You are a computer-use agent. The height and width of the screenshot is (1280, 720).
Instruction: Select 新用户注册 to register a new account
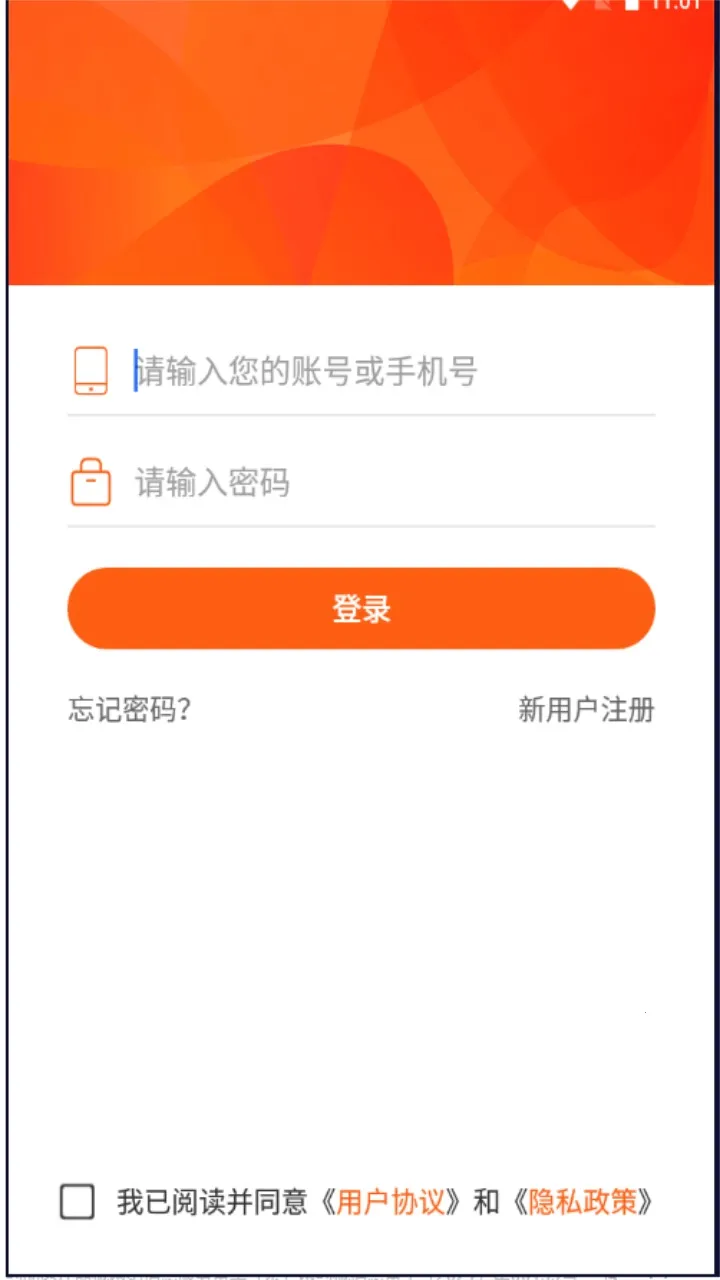585,710
